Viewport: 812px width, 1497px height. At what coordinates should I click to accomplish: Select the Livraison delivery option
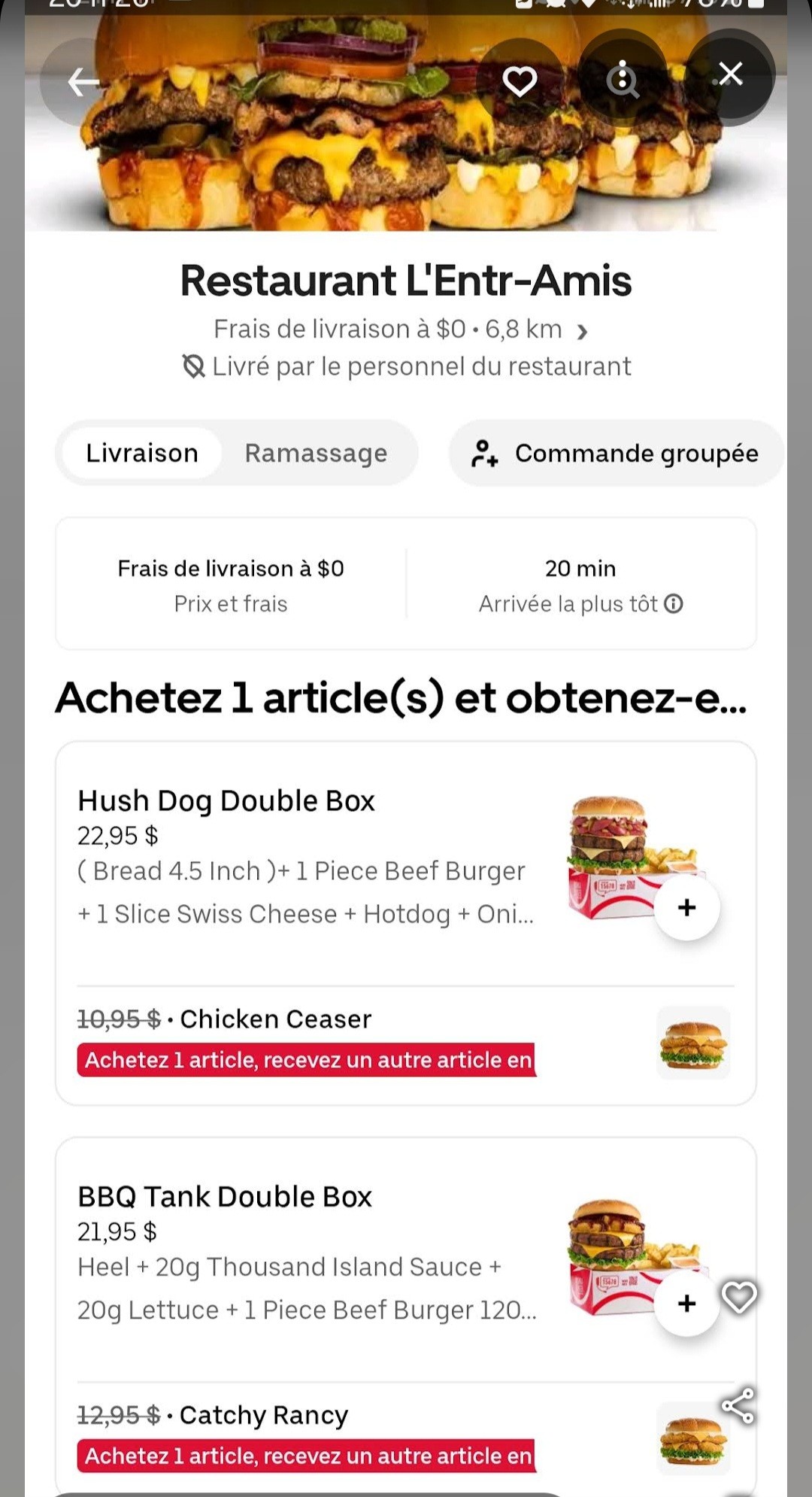pyautogui.click(x=142, y=454)
